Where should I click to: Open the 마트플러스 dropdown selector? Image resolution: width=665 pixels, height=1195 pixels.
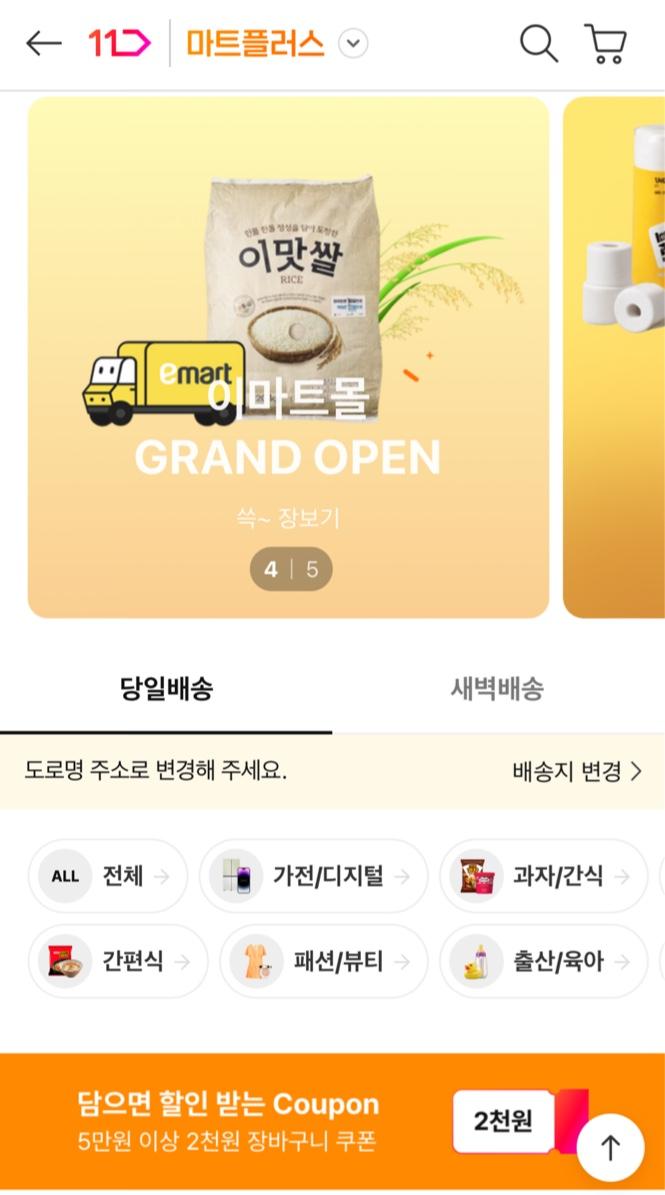[x=353, y=43]
